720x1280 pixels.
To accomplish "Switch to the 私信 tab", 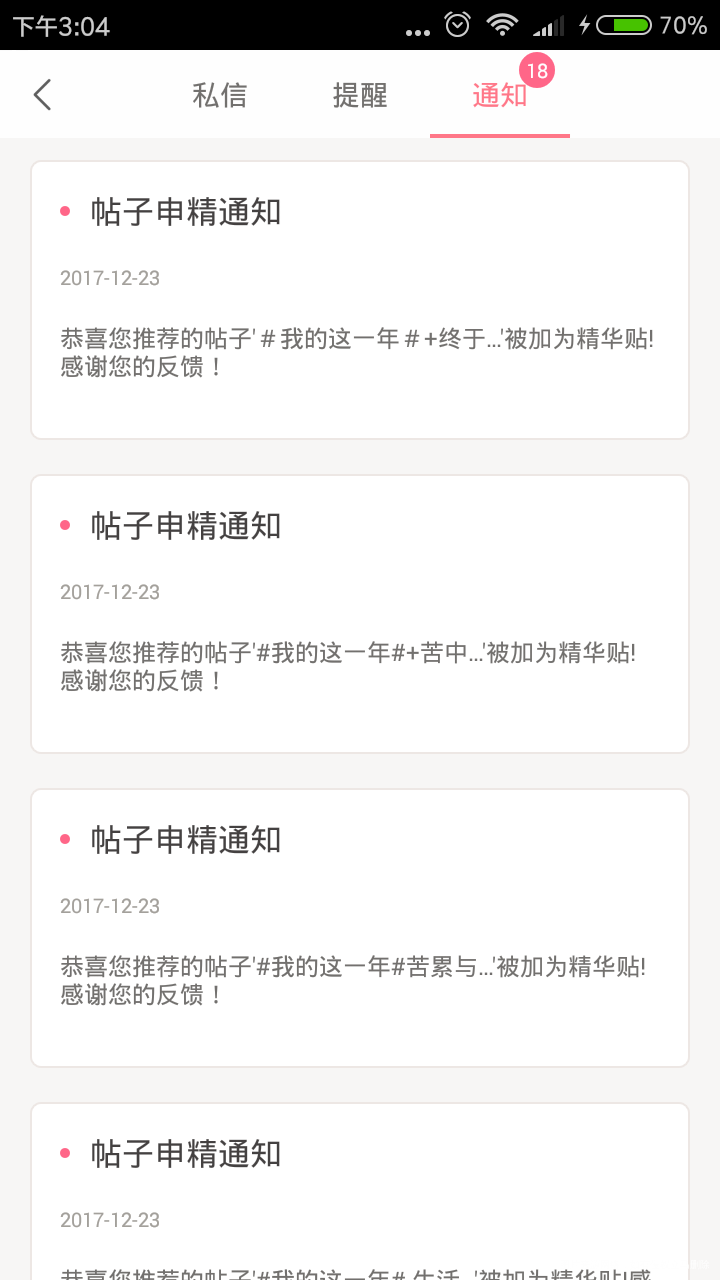I will 220,93.
